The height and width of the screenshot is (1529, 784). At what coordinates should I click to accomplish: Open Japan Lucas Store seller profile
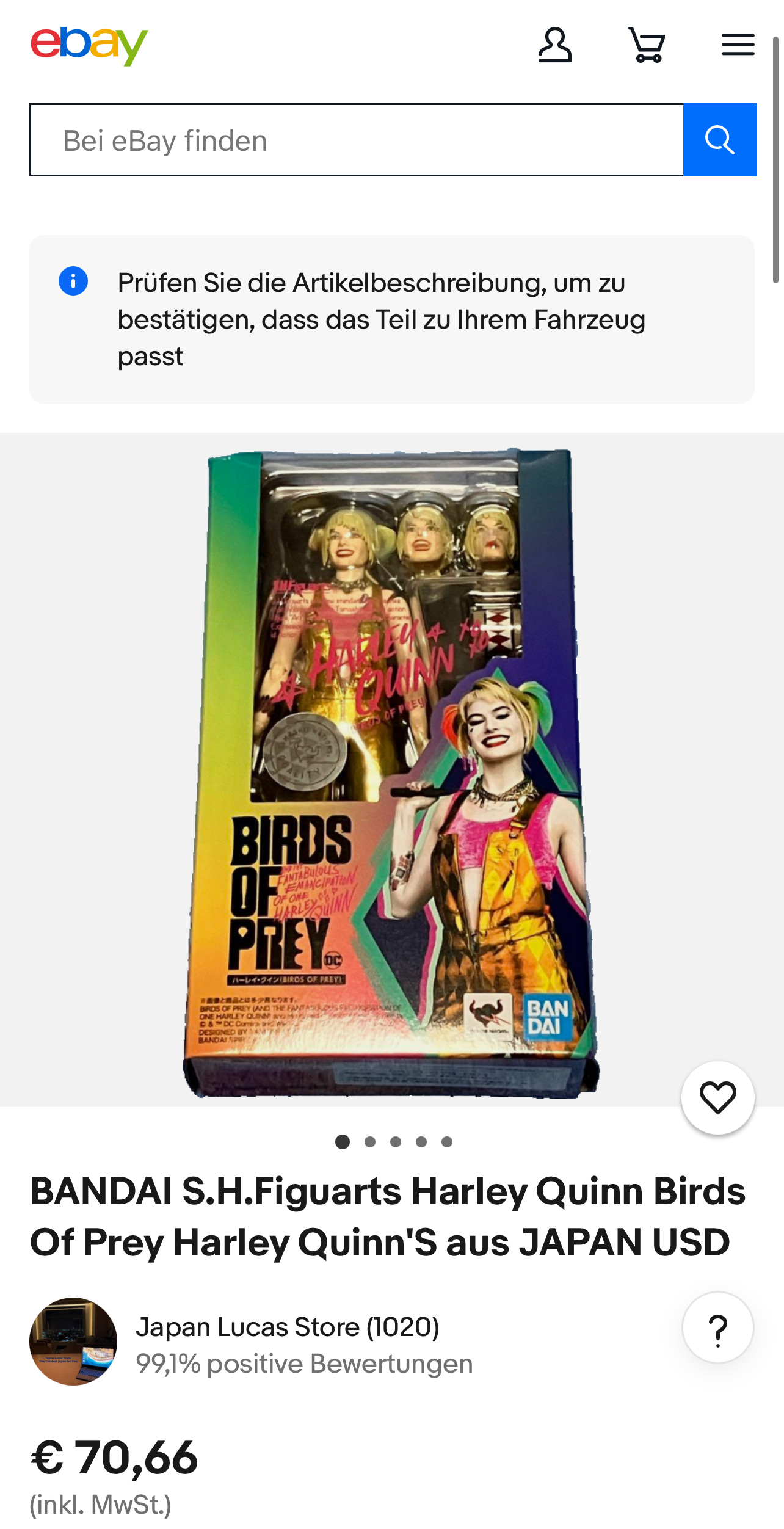pyautogui.click(x=287, y=1327)
